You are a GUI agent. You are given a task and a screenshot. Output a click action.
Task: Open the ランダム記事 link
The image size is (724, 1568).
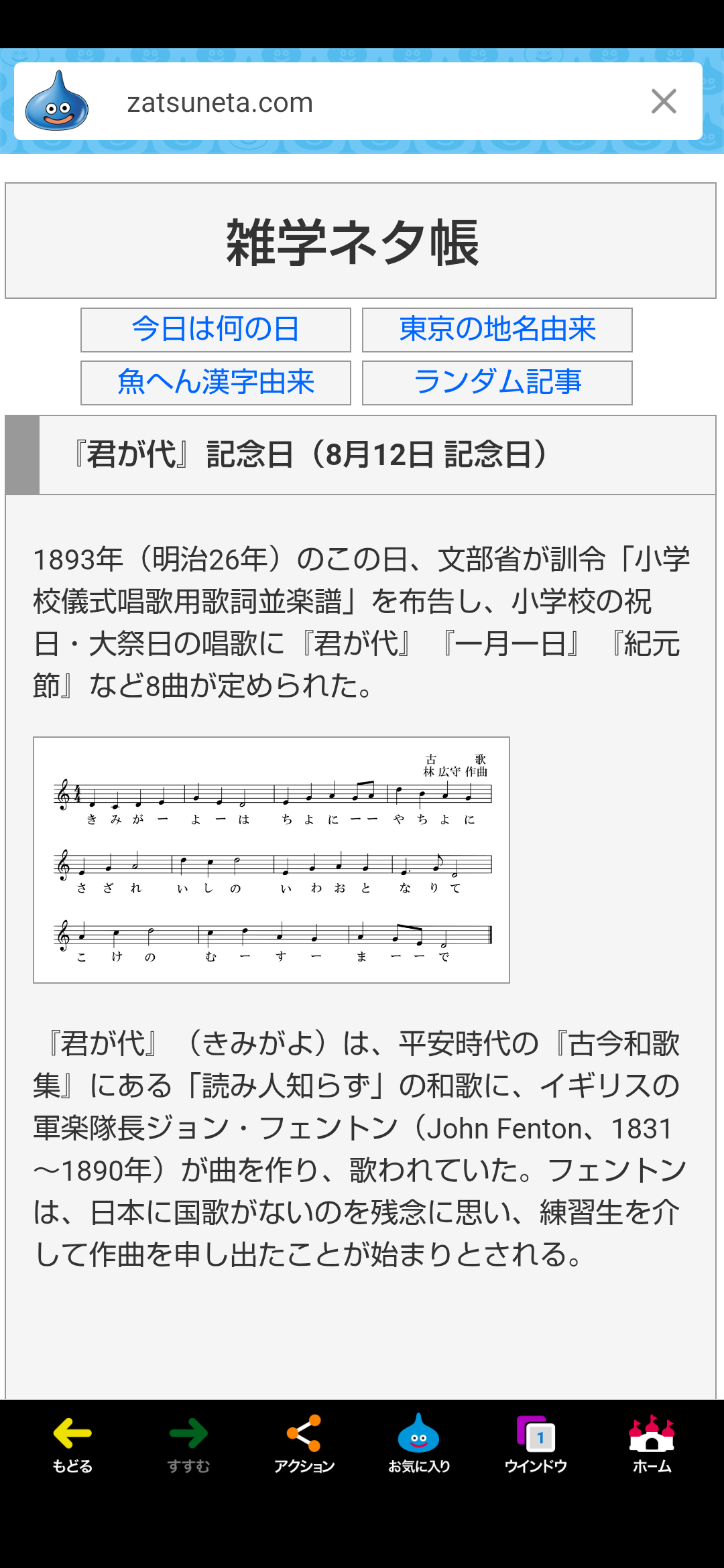point(497,383)
